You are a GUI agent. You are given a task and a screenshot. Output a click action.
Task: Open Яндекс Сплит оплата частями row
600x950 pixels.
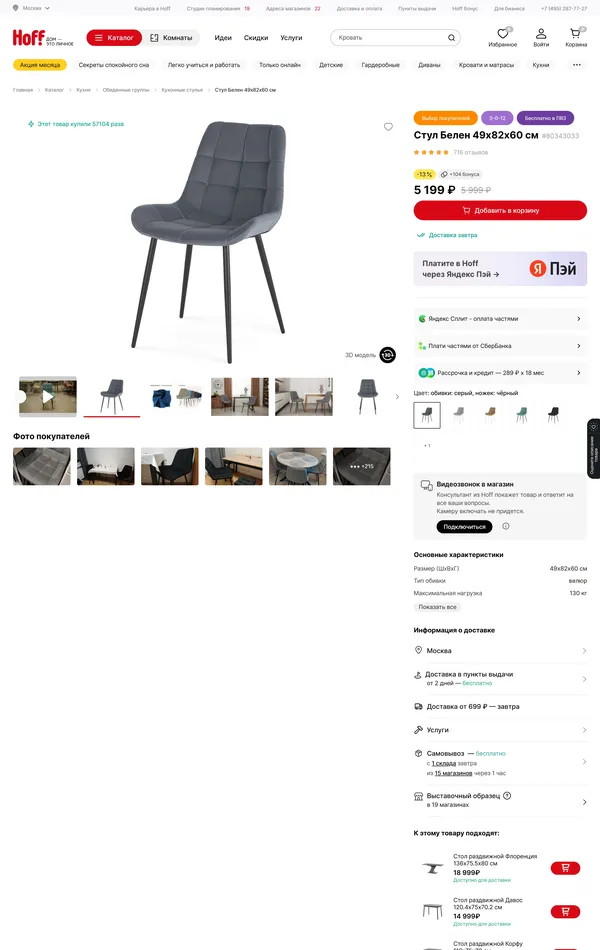coord(500,319)
